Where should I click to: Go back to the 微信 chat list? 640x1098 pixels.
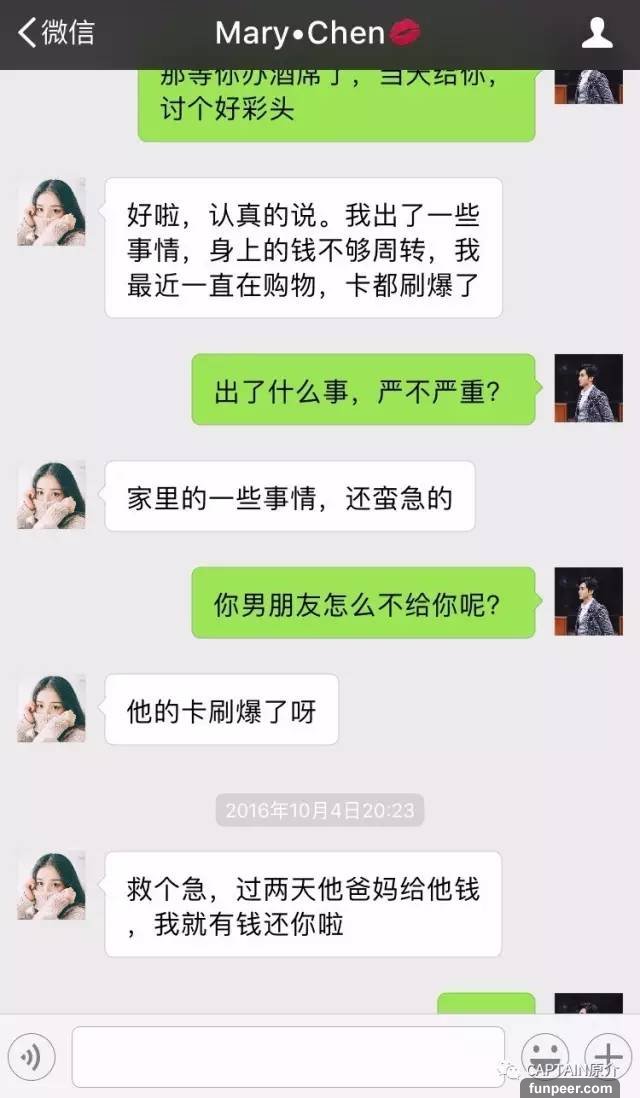coord(56,33)
